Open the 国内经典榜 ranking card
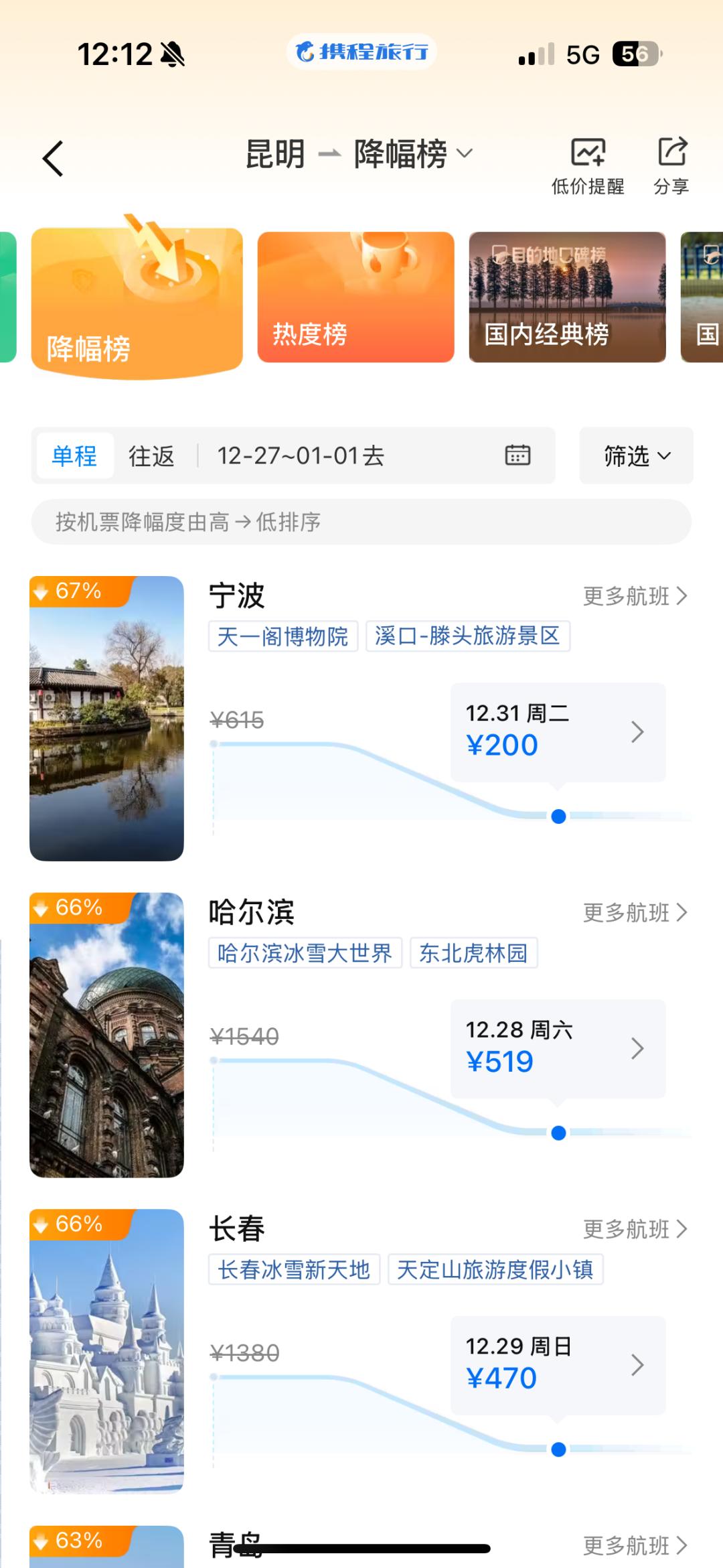The height and width of the screenshot is (1568, 723). coord(567,297)
